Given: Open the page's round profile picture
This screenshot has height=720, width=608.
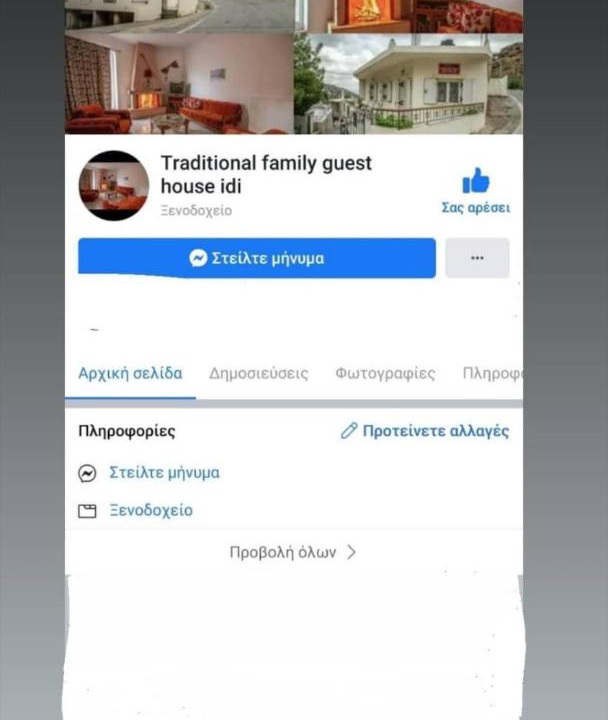Looking at the screenshot, I should point(113,186).
